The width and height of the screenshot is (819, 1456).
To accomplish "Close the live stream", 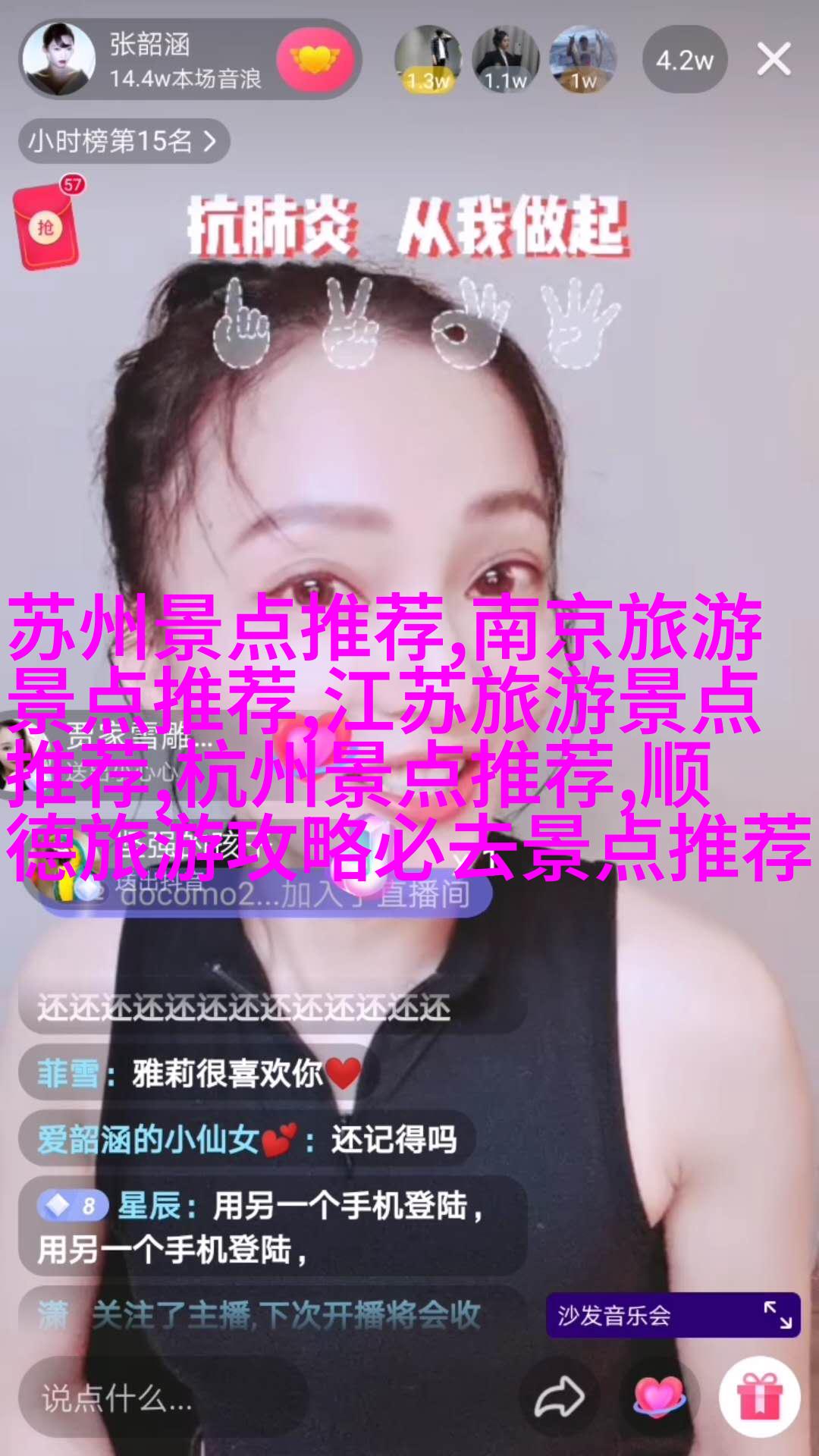I will [x=773, y=59].
